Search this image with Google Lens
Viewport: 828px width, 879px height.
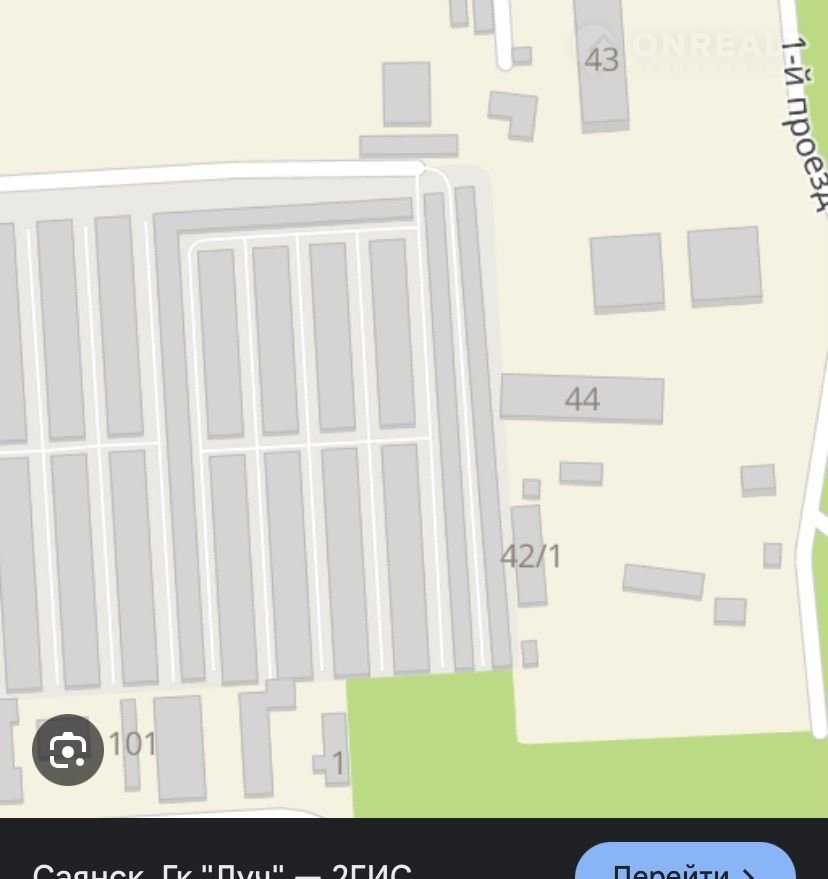click(68, 749)
